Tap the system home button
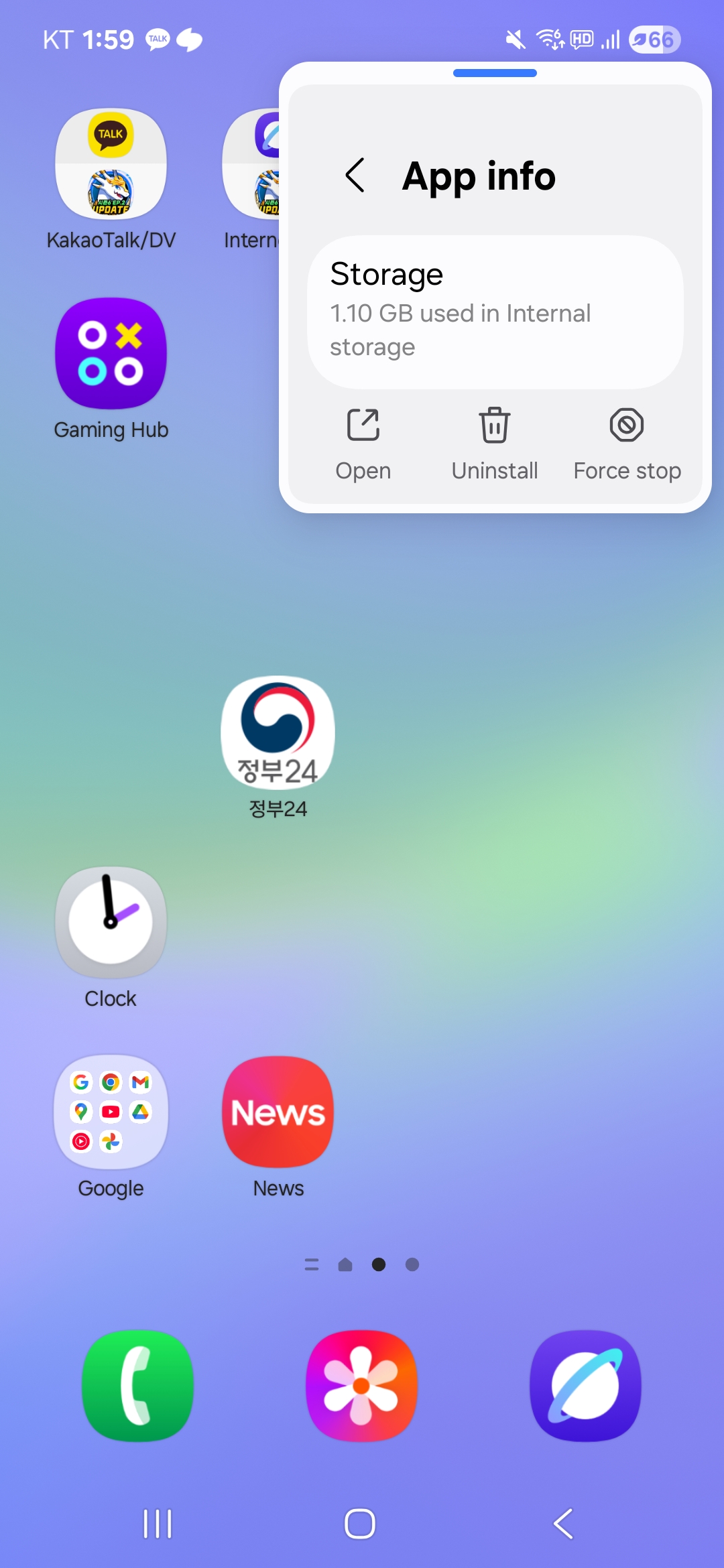Viewport: 724px width, 1568px height. (360, 1524)
